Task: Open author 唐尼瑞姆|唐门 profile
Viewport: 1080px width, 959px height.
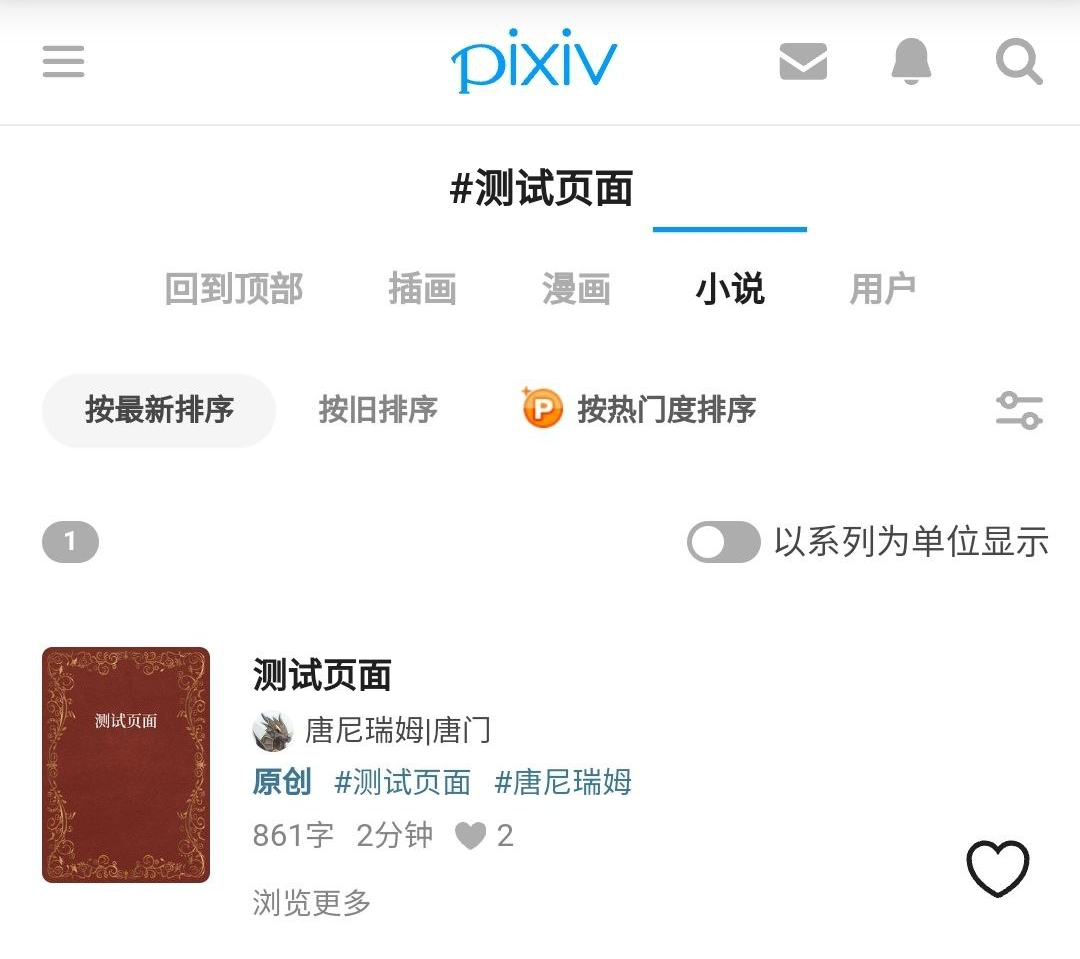Action: pyautogui.click(x=396, y=730)
